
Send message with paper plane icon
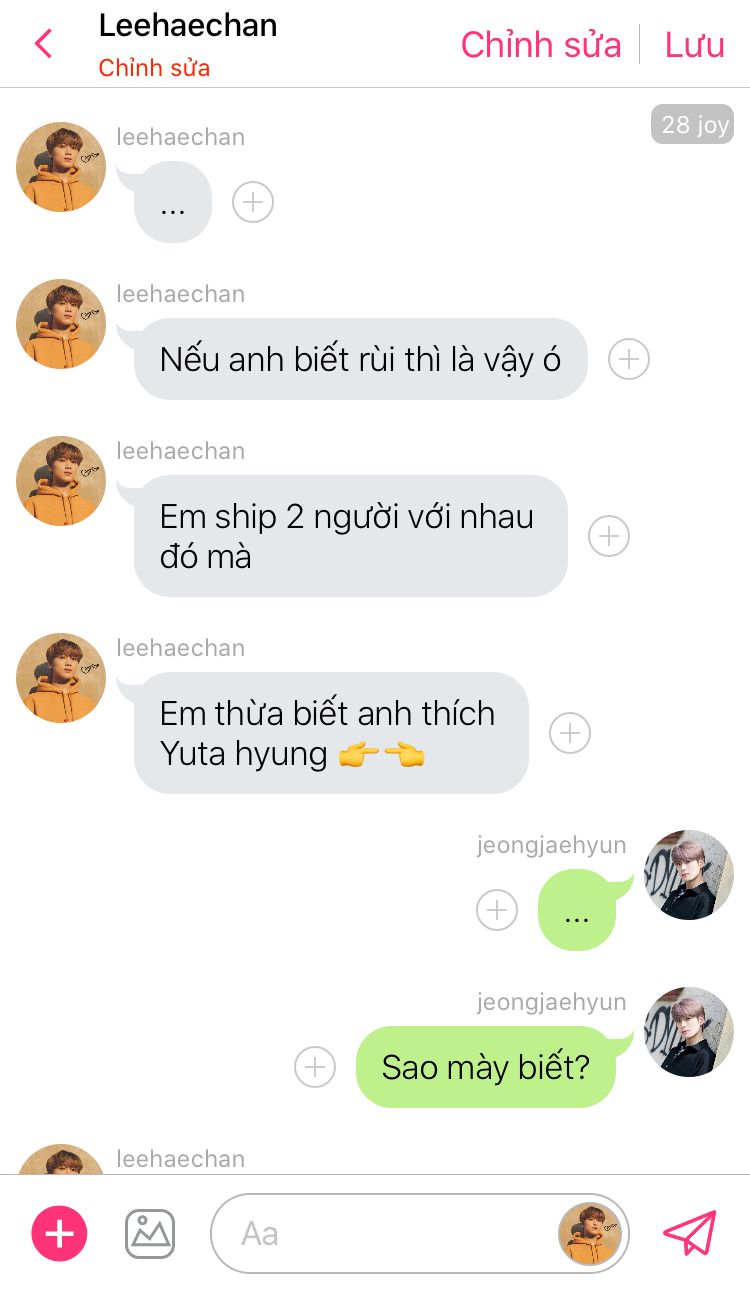pos(690,1233)
